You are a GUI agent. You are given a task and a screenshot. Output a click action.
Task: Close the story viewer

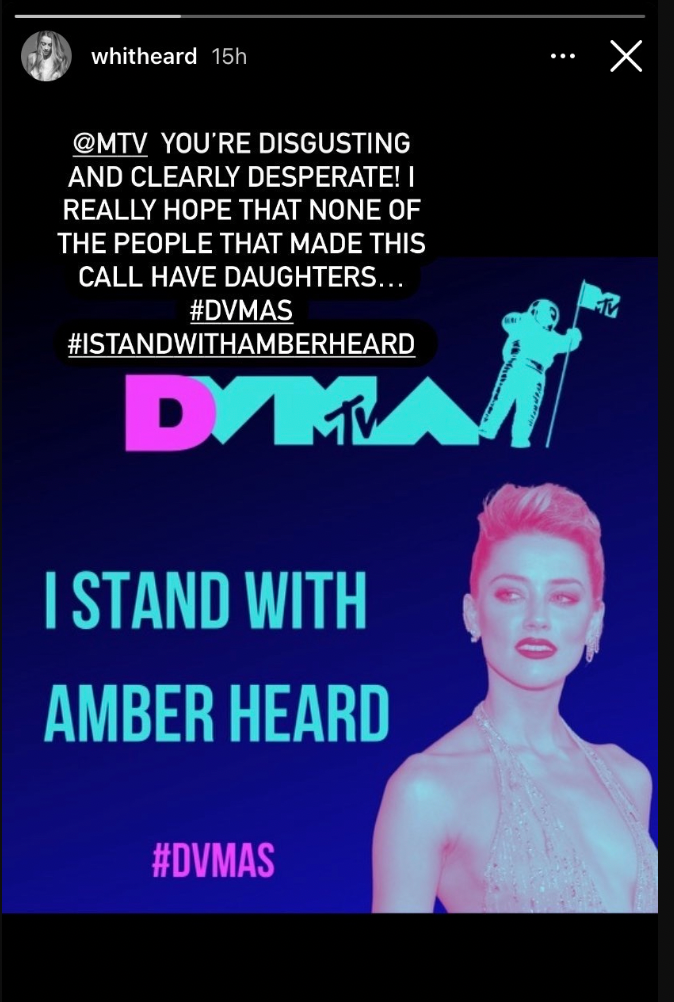pos(626,57)
